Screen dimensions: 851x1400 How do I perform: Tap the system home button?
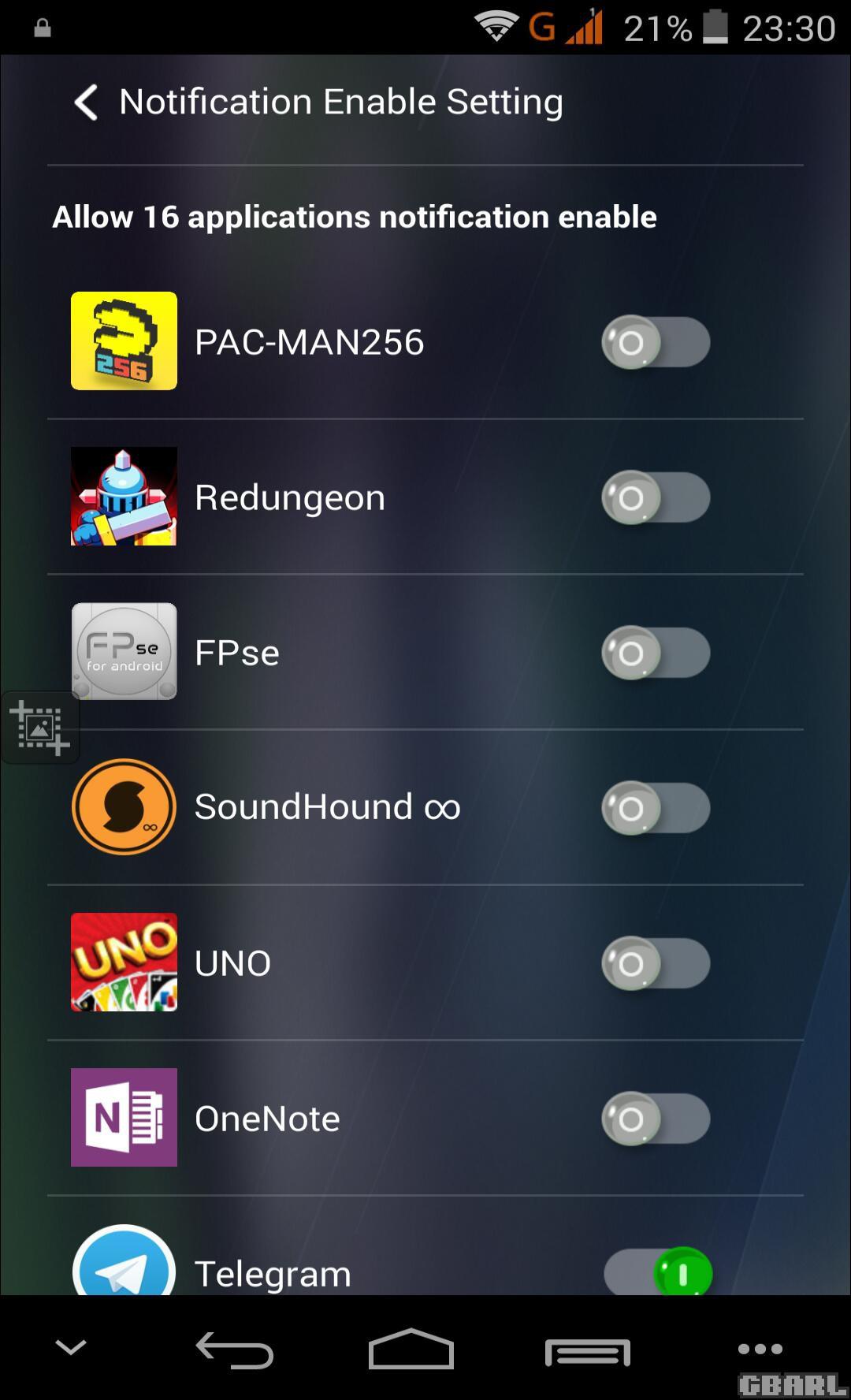click(x=411, y=1350)
